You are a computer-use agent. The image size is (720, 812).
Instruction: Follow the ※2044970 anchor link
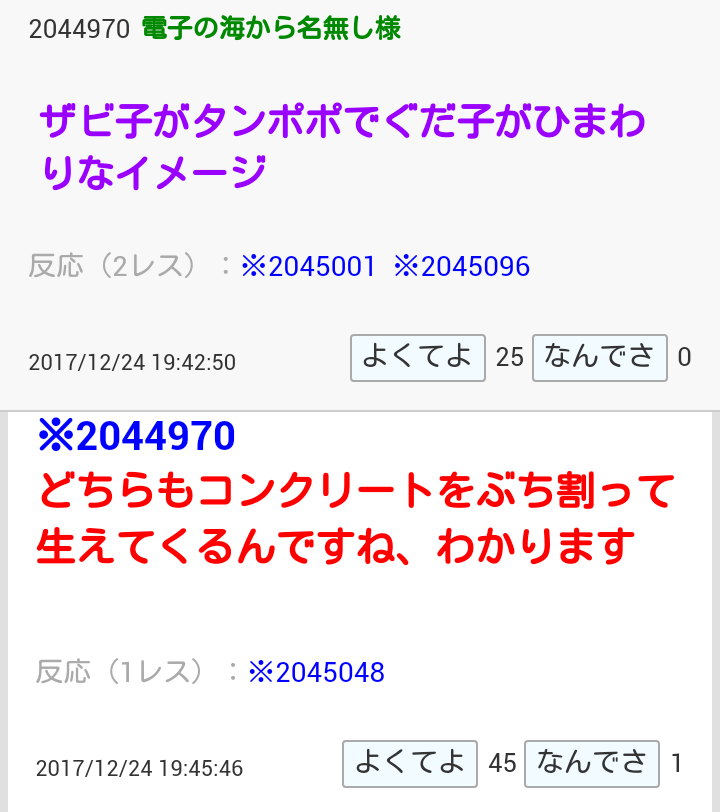coord(136,437)
